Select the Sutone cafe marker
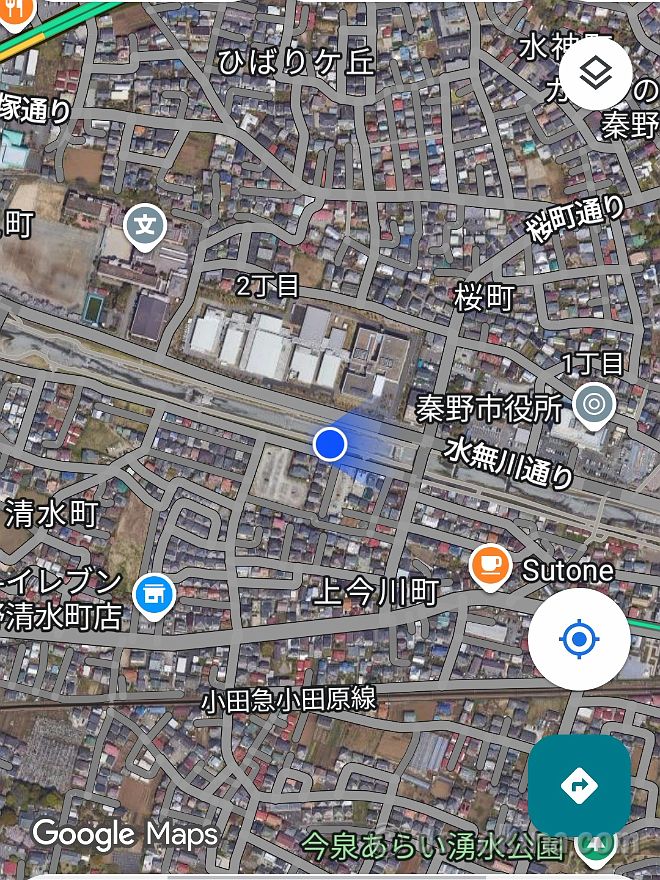The height and width of the screenshot is (880, 660). (x=490, y=566)
